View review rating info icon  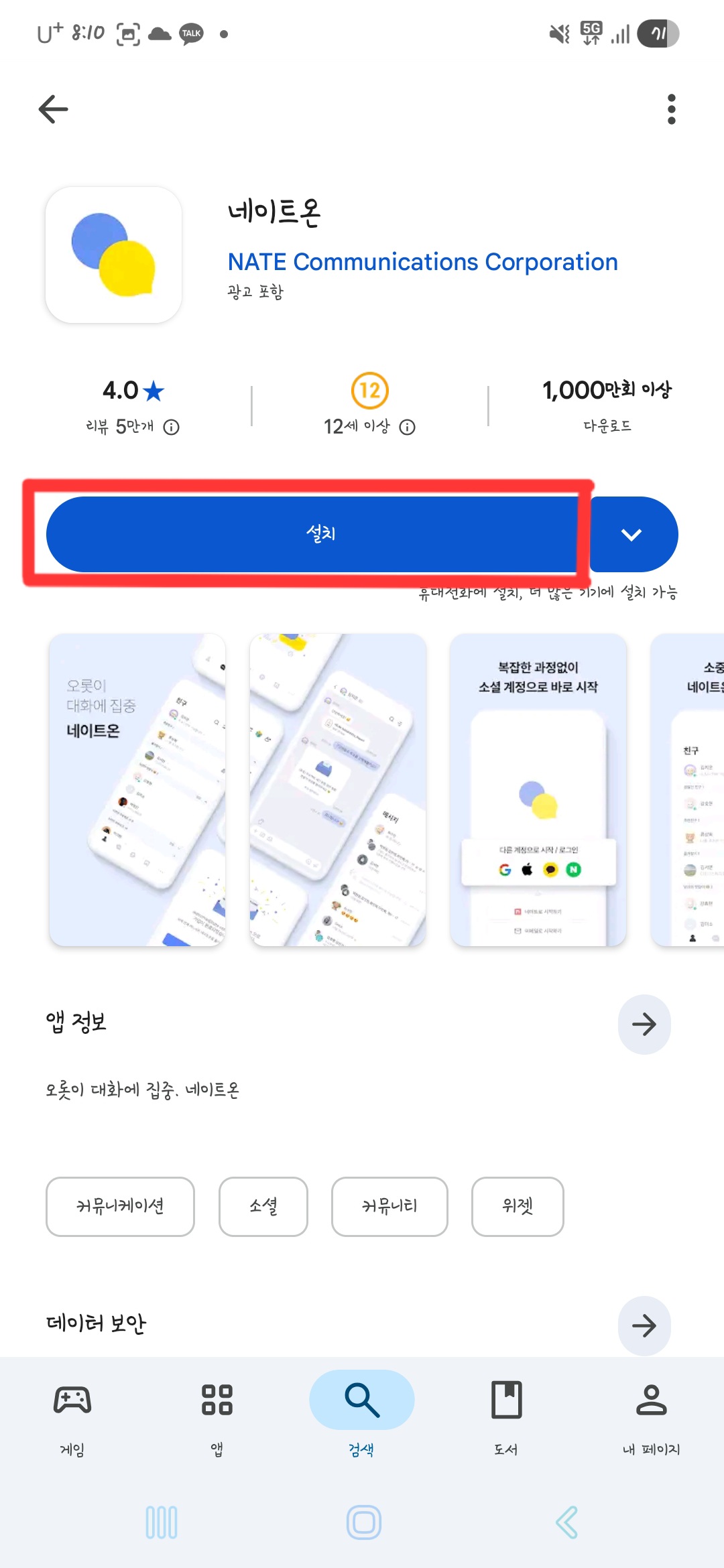click(172, 427)
